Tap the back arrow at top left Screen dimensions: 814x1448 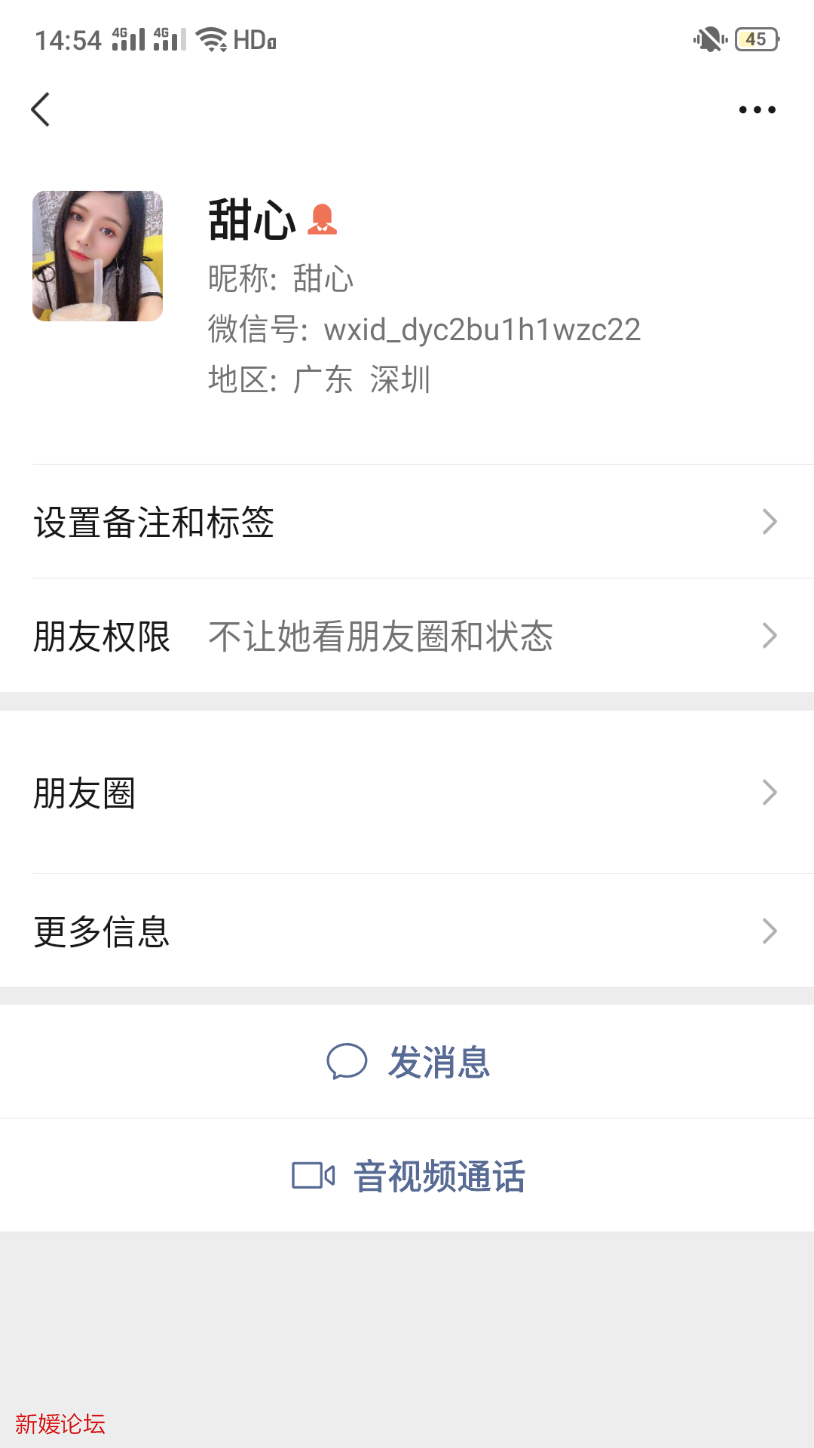tap(40, 109)
